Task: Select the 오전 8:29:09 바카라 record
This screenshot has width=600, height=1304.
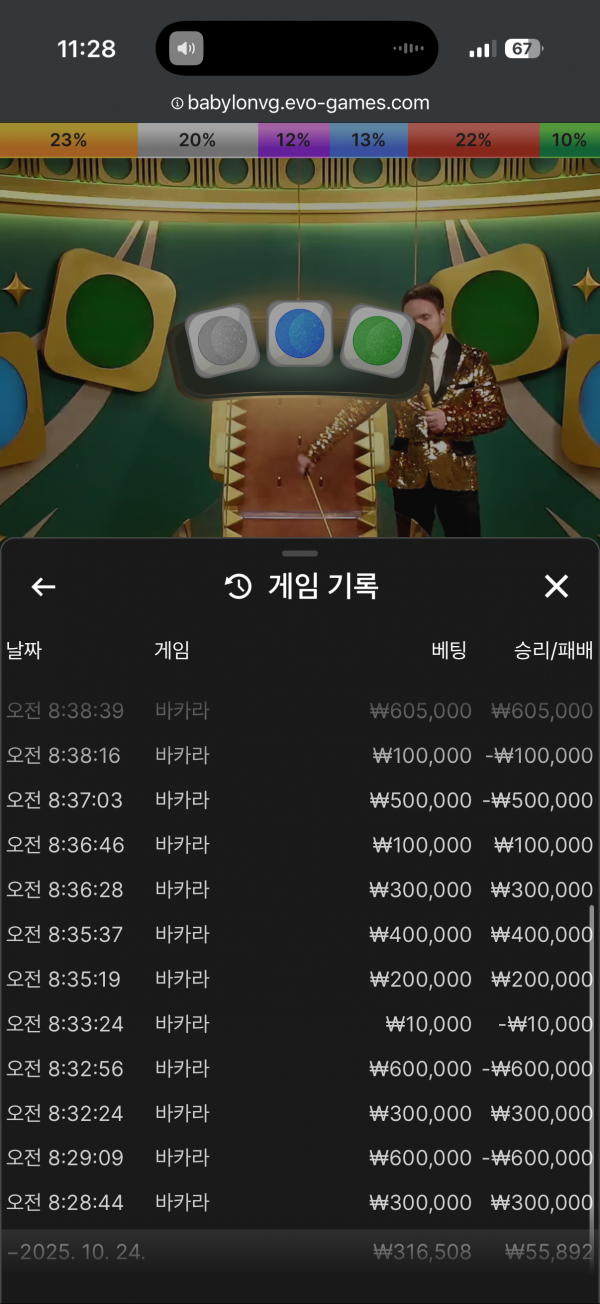Action: click(300, 1158)
